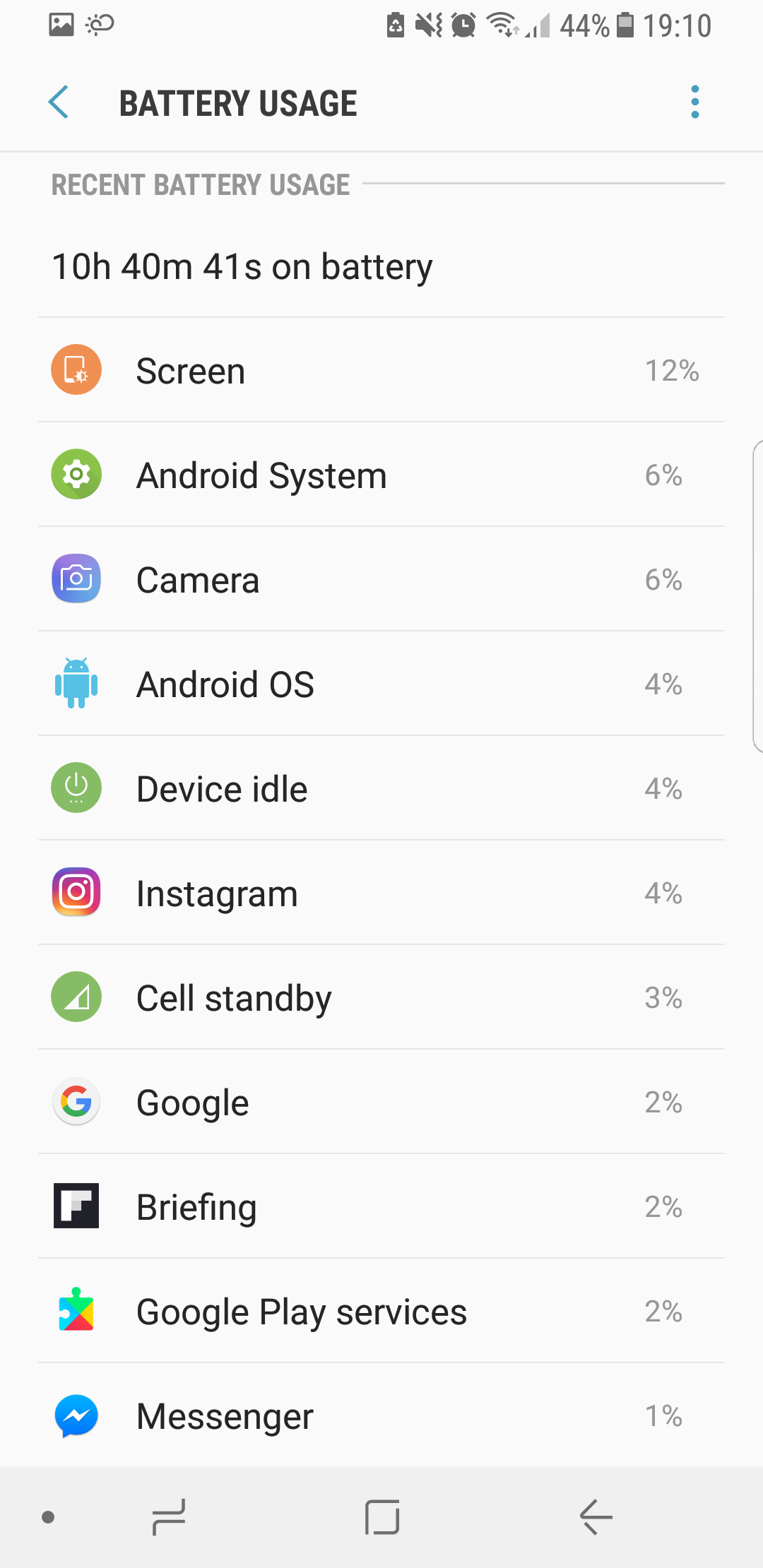Screen dimensions: 763x1568
Task: View Camera battery usage
Action: click(381, 579)
